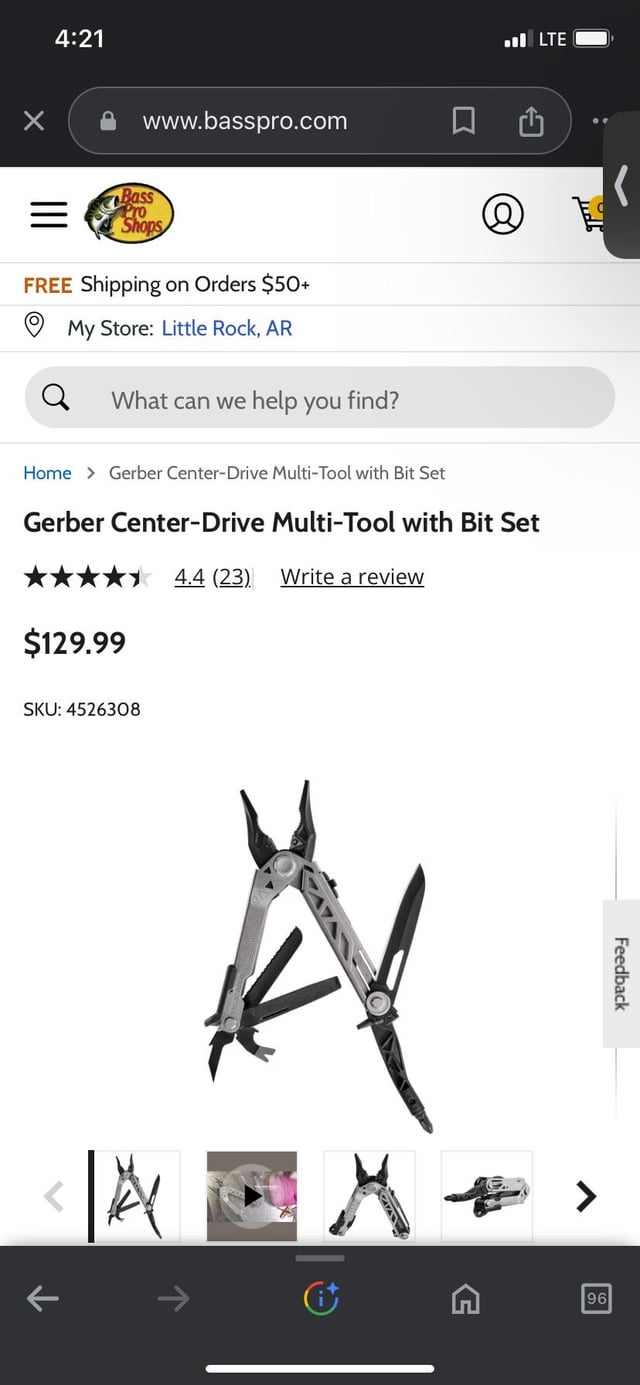The width and height of the screenshot is (640, 1385).
Task: Change store from Little Rock, AR
Action: click(226, 328)
